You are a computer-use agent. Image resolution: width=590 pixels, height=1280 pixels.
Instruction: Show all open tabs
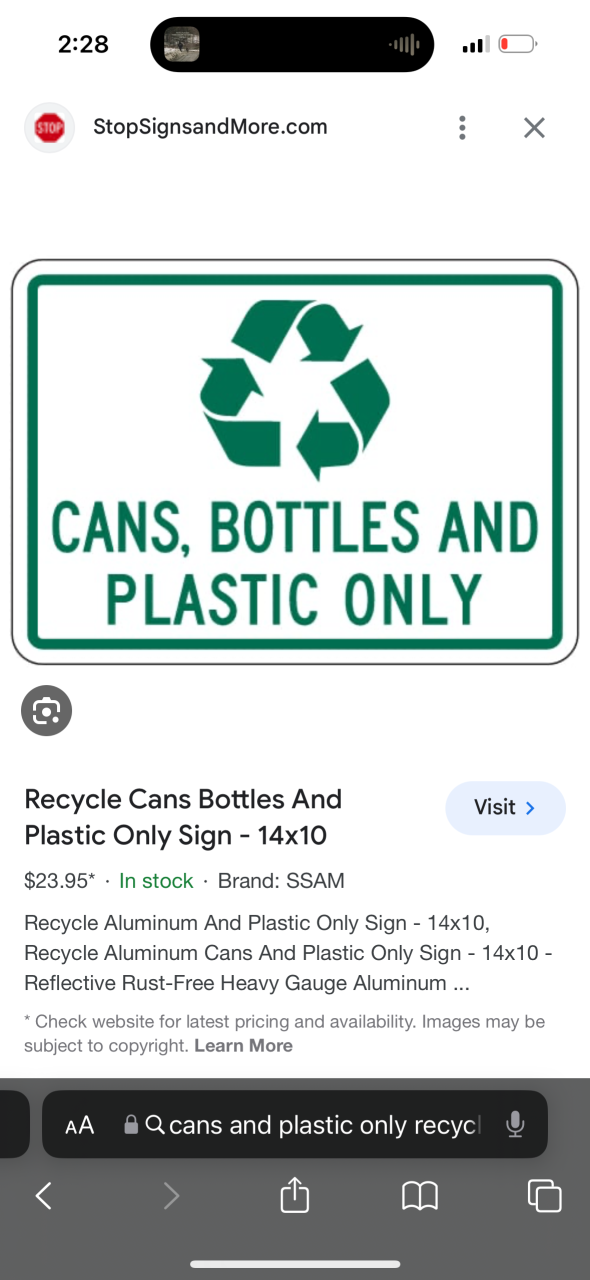[544, 1195]
